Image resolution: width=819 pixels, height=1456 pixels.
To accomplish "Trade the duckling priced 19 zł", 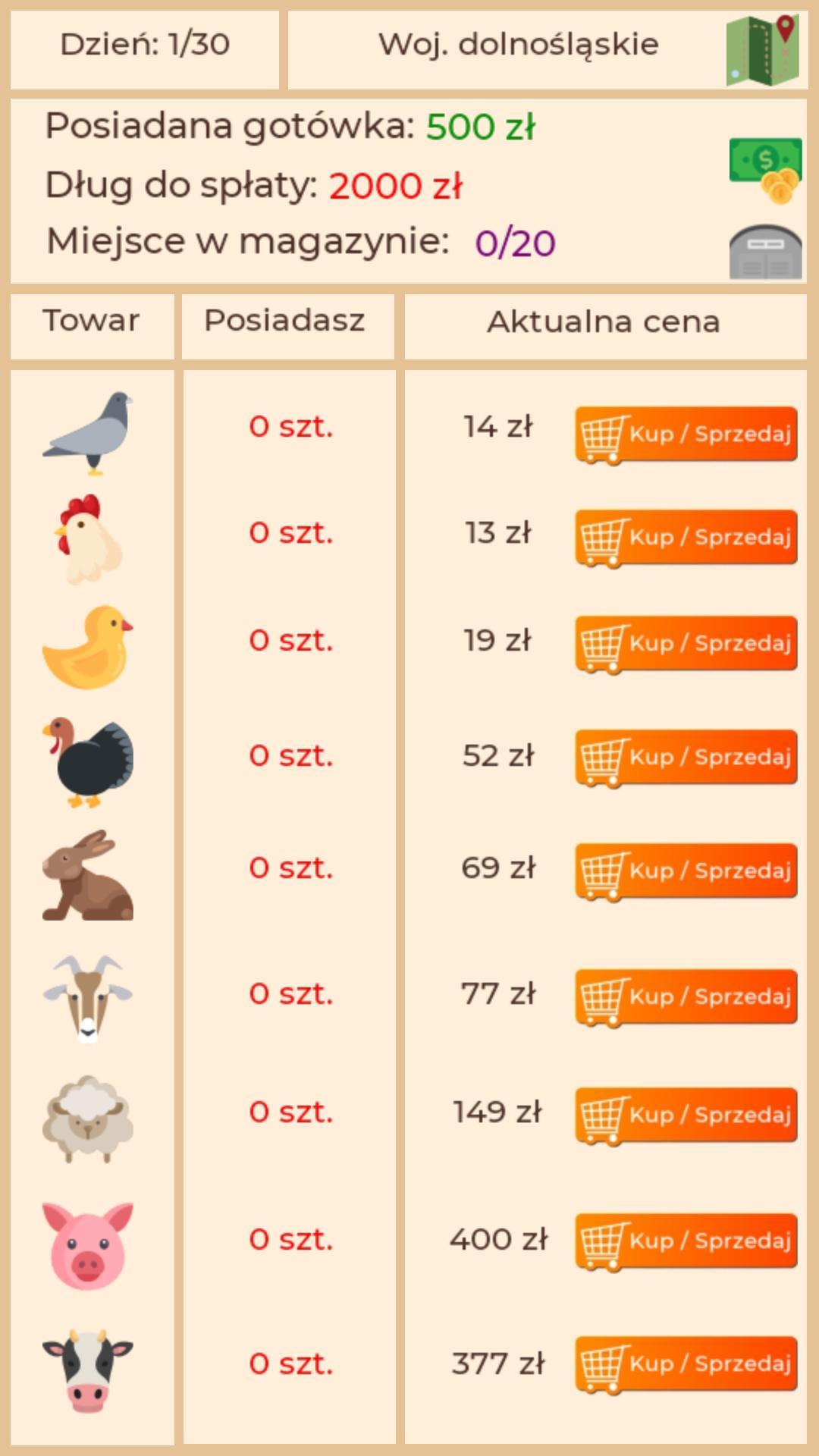I will [x=686, y=644].
